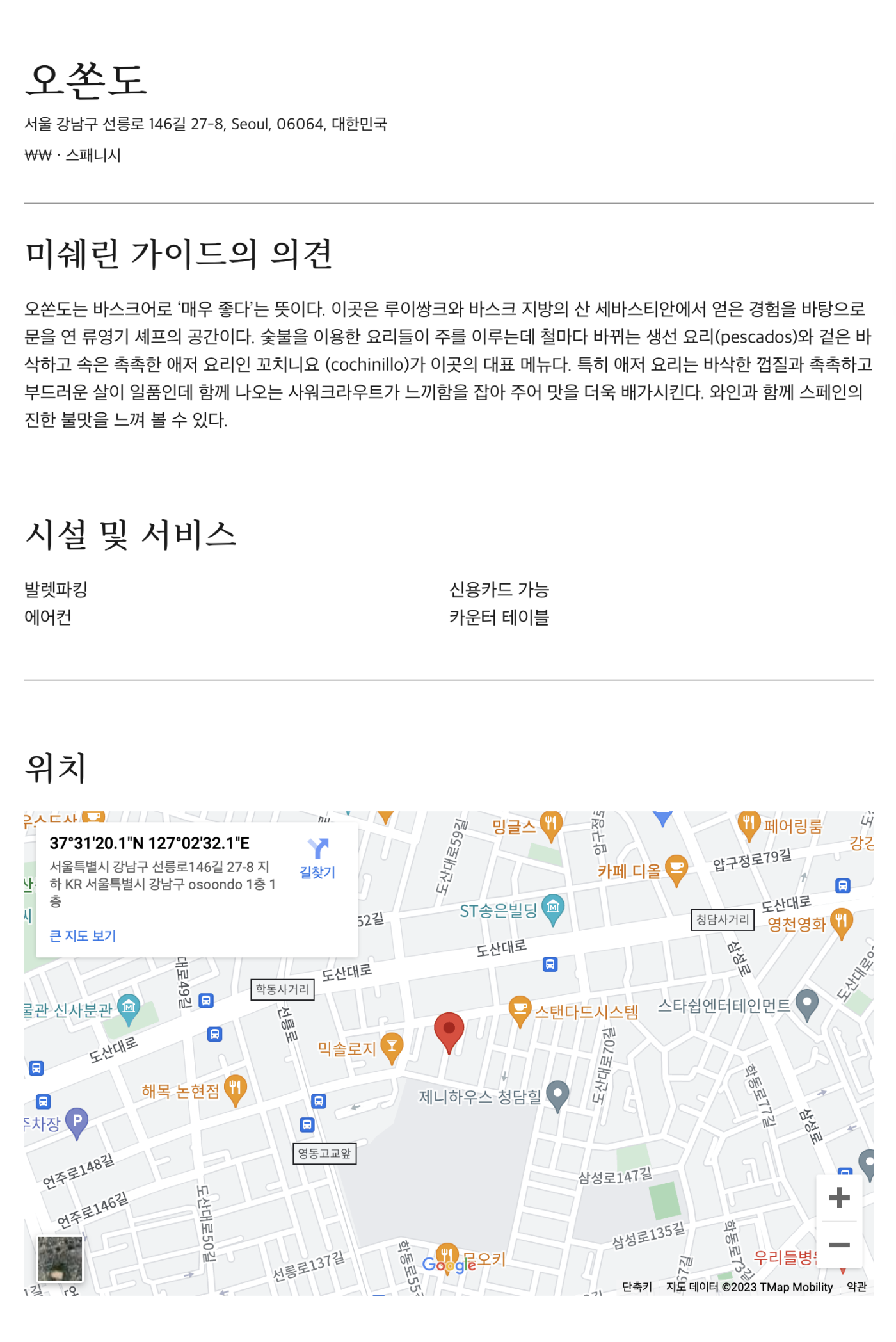Screen dimensions: 896x1342
Task: Tap the red location pin
Action: point(449,1030)
